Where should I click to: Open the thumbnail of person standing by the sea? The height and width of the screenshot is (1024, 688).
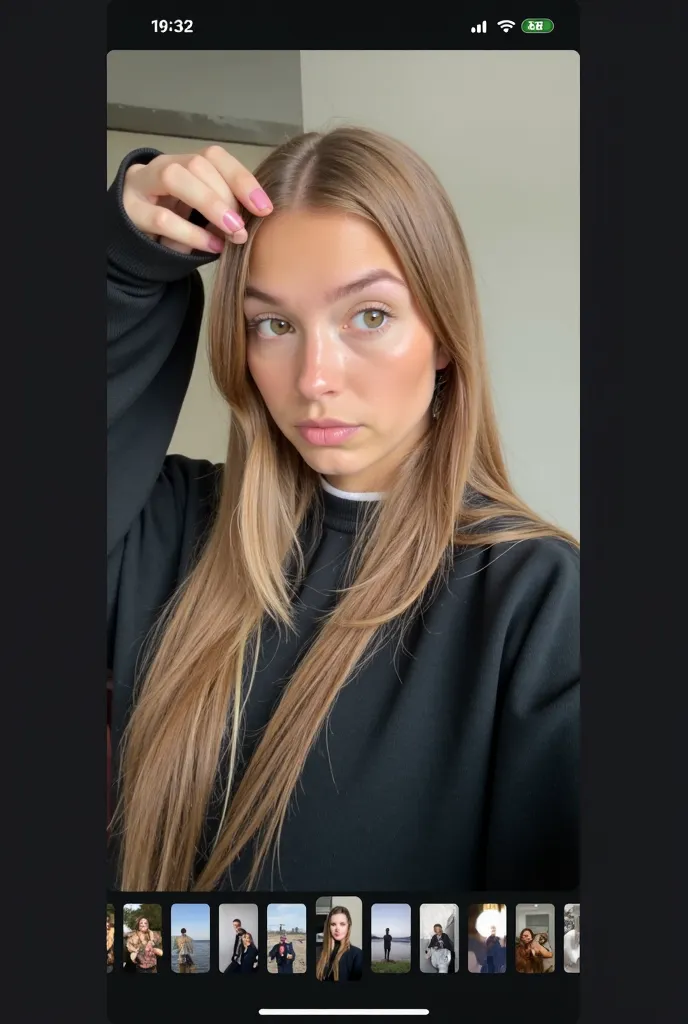click(190, 938)
